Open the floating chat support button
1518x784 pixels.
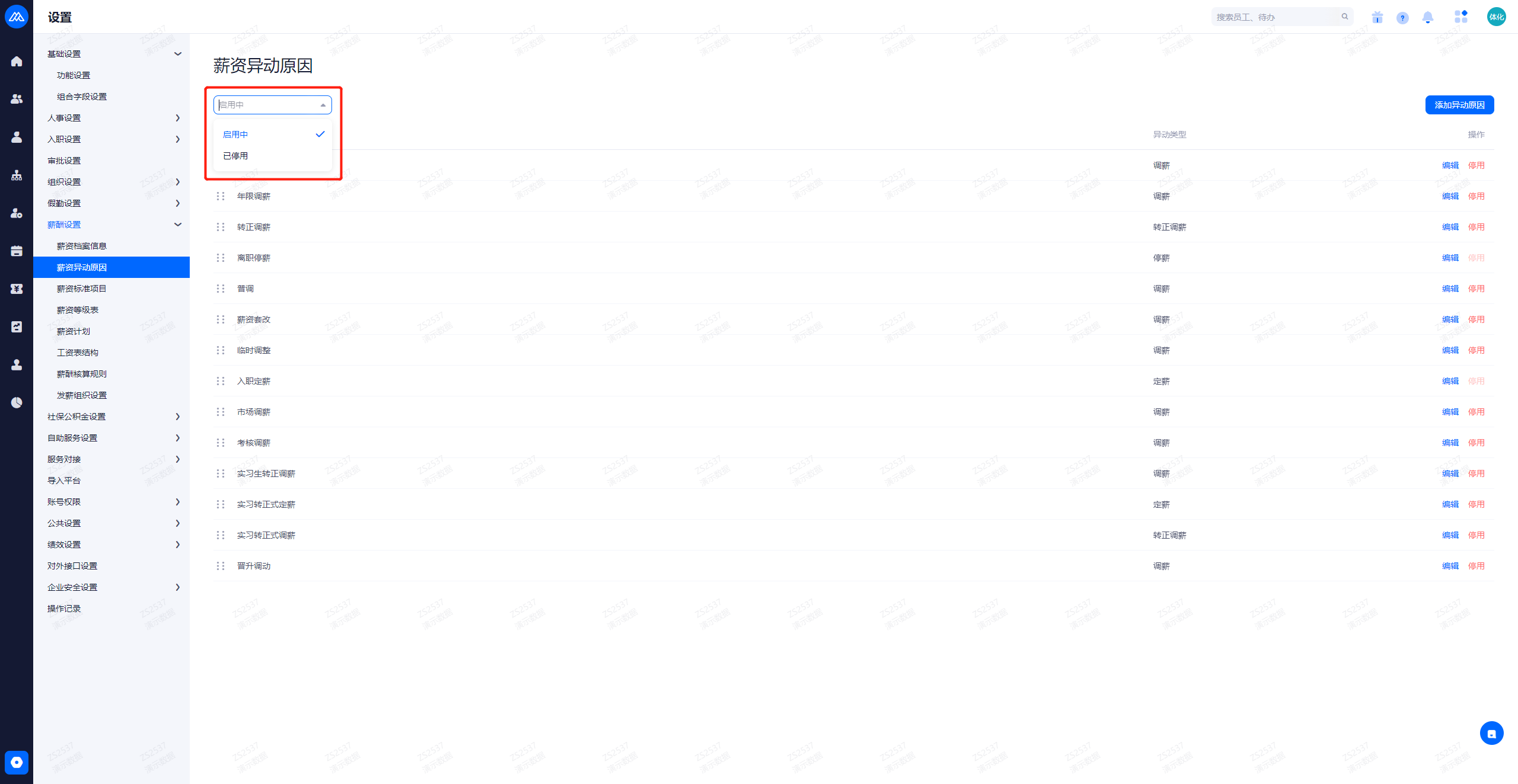[x=1491, y=733]
